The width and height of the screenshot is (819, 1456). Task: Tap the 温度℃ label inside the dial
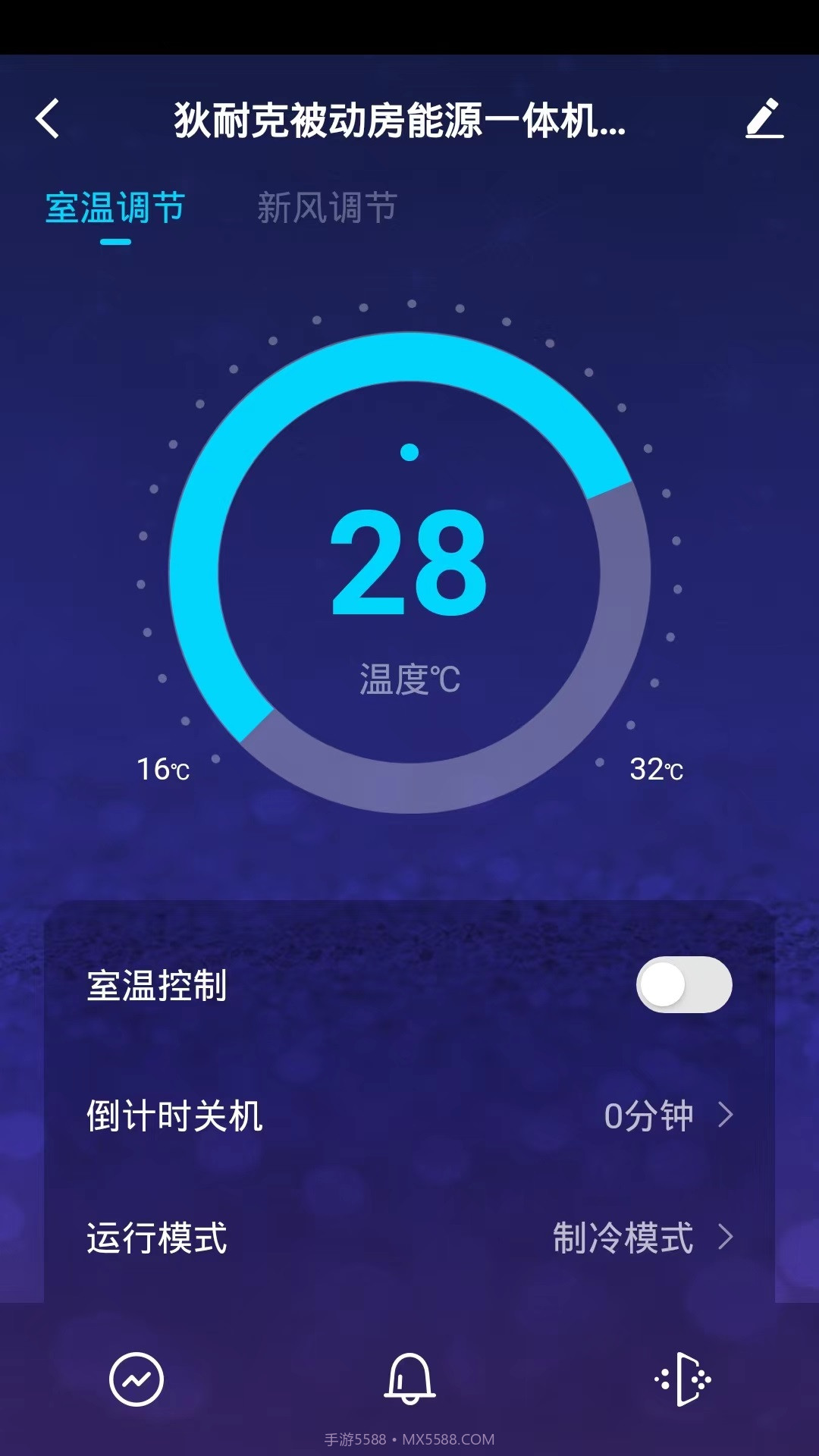(x=409, y=680)
